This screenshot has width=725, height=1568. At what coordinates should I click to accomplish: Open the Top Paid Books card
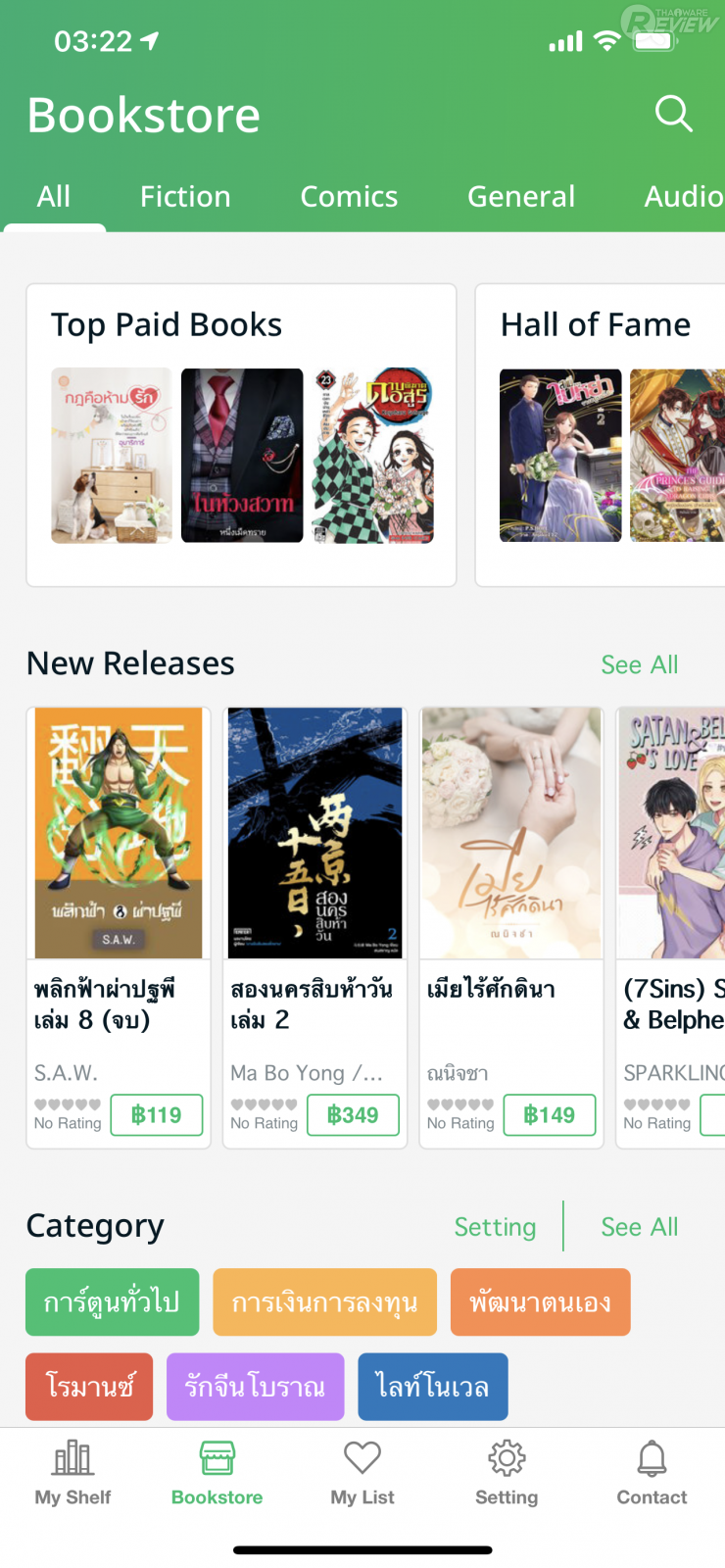[x=241, y=435]
